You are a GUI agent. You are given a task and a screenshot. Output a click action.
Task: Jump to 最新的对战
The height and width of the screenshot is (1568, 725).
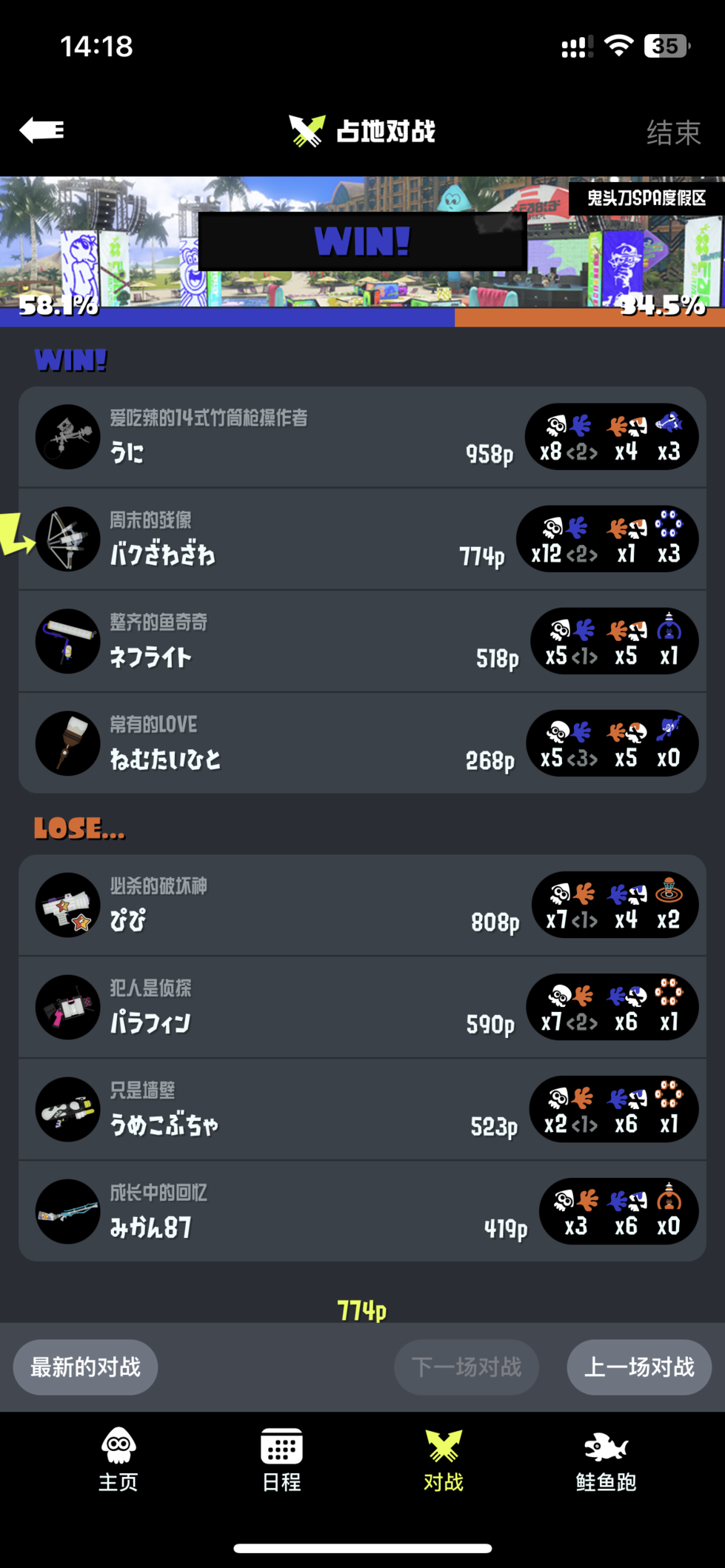86,1367
